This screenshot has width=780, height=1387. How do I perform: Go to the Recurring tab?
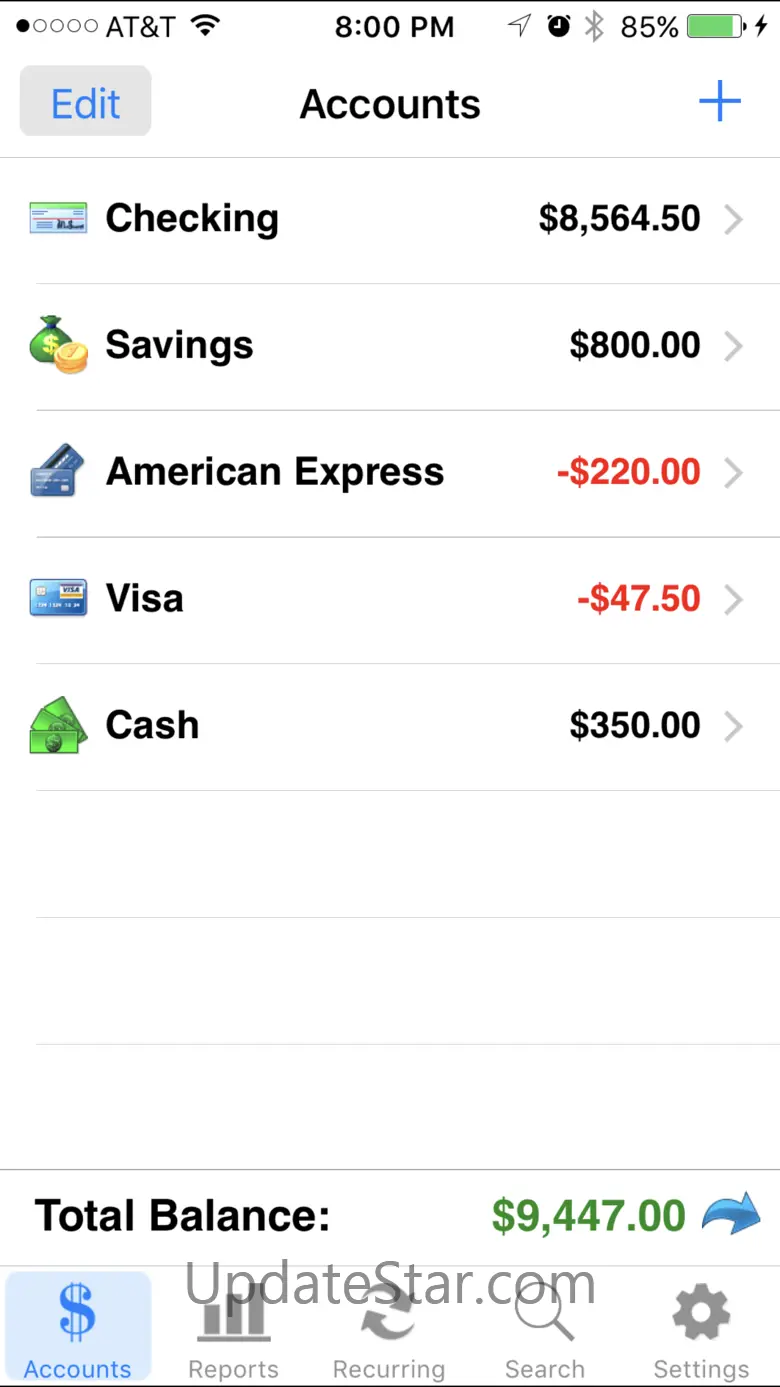(389, 1327)
